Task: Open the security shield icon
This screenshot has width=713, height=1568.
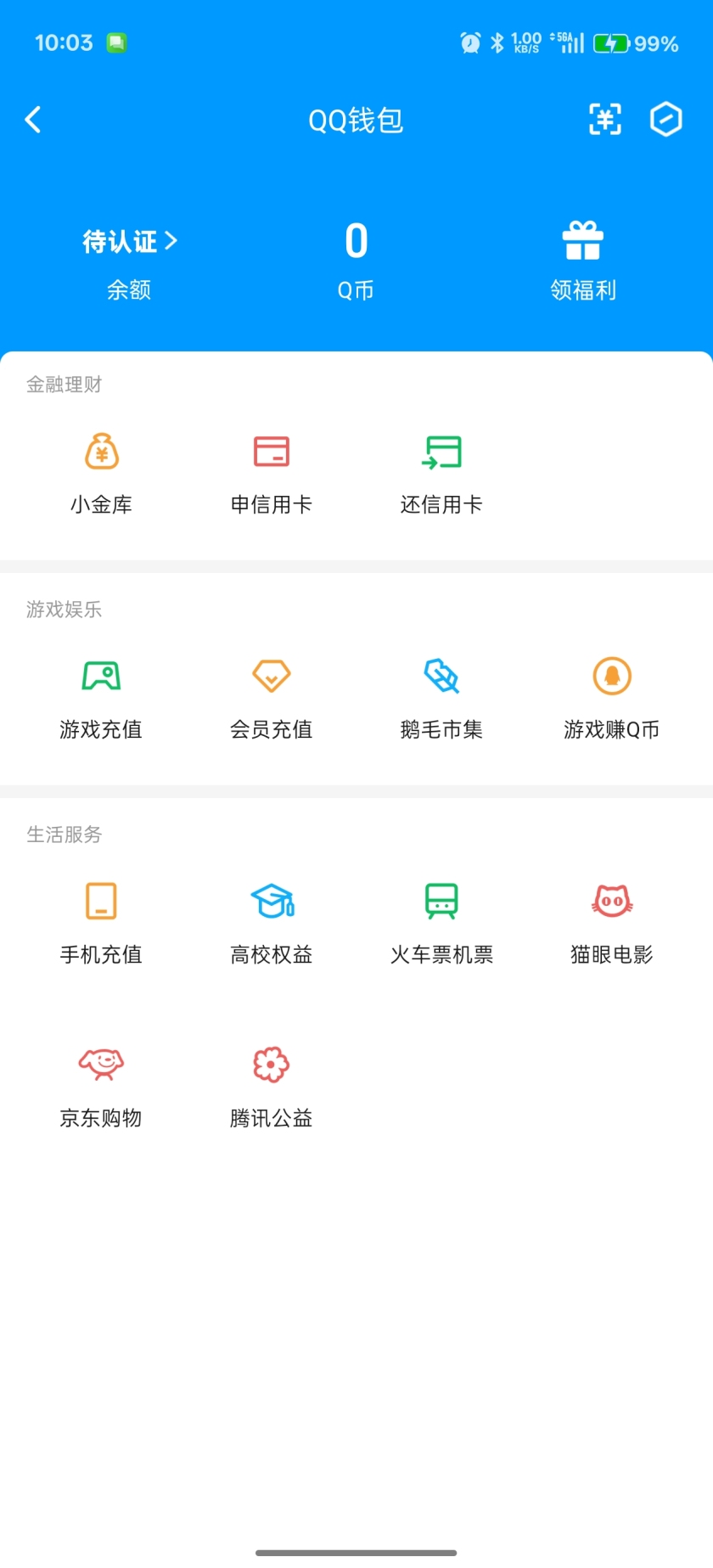Action: point(666,120)
